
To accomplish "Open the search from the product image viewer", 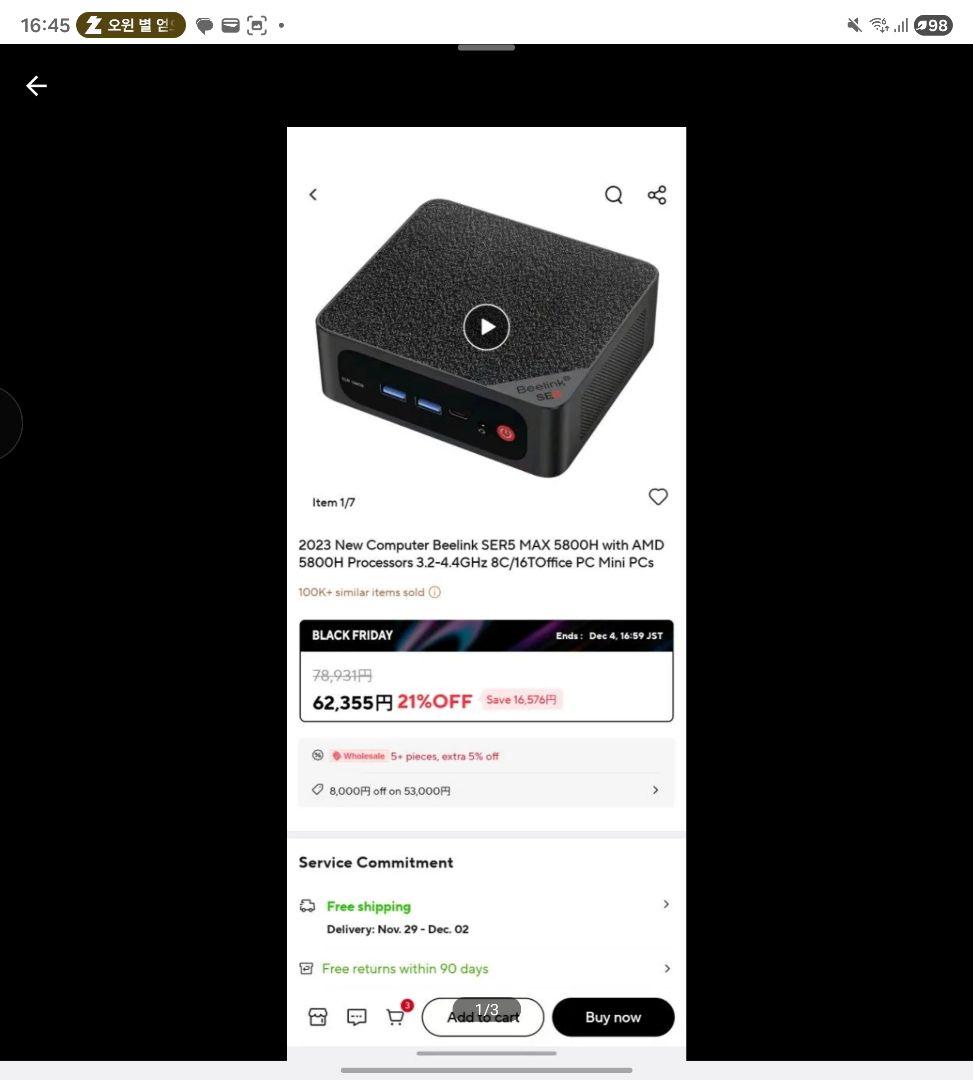I will pyautogui.click(x=613, y=194).
